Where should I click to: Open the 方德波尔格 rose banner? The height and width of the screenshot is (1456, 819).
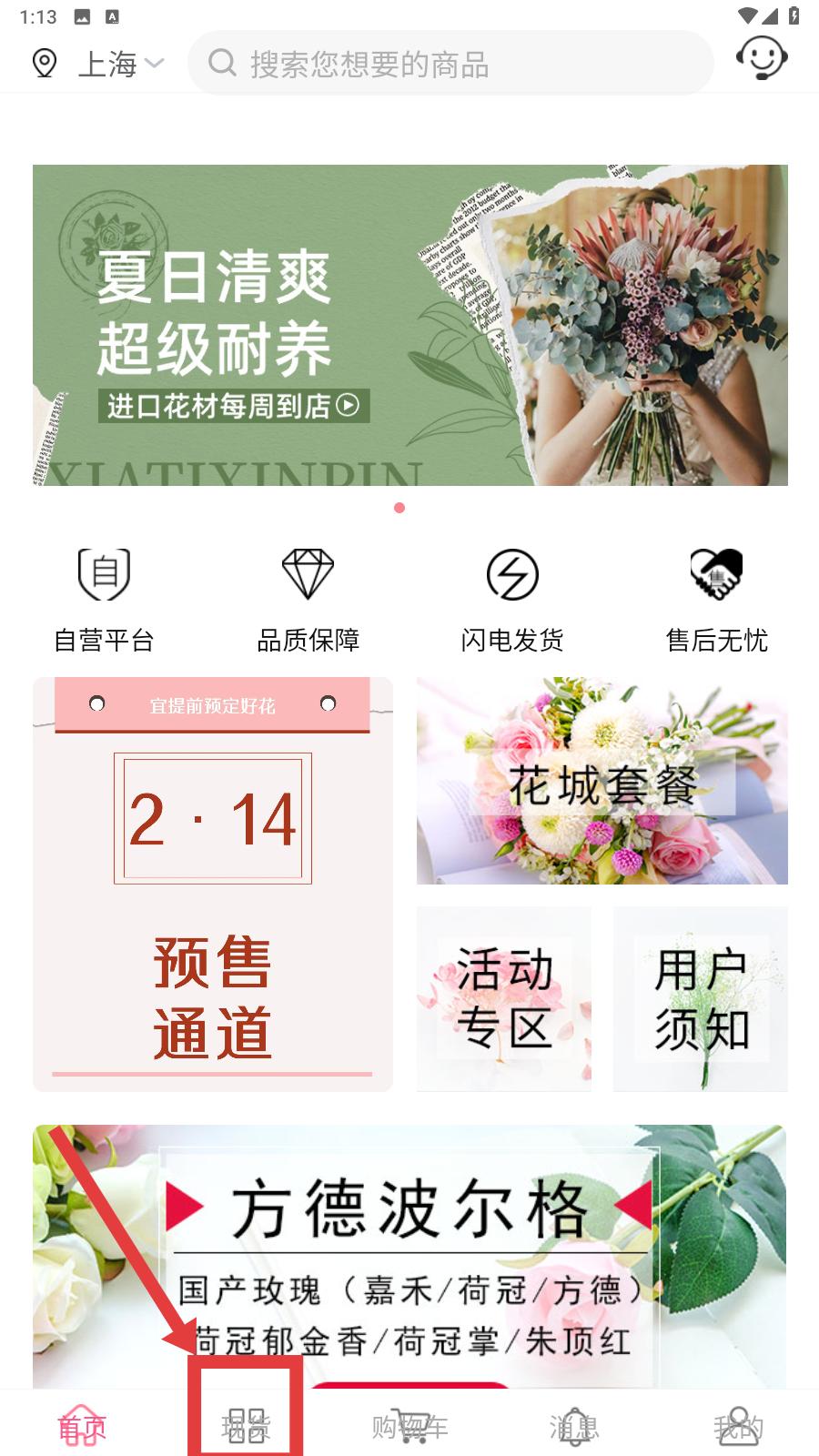click(x=409, y=1257)
